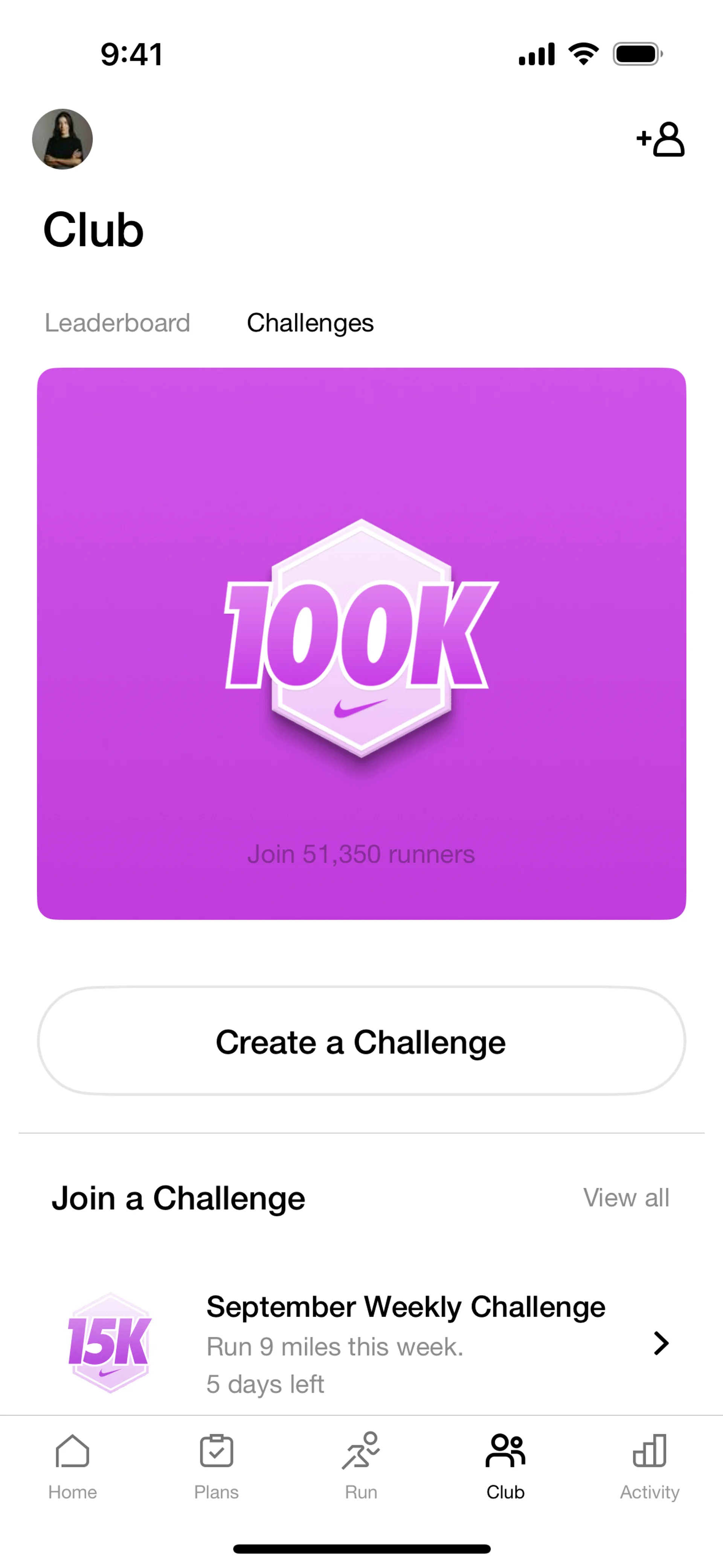View all challenges to join

pos(625,1197)
